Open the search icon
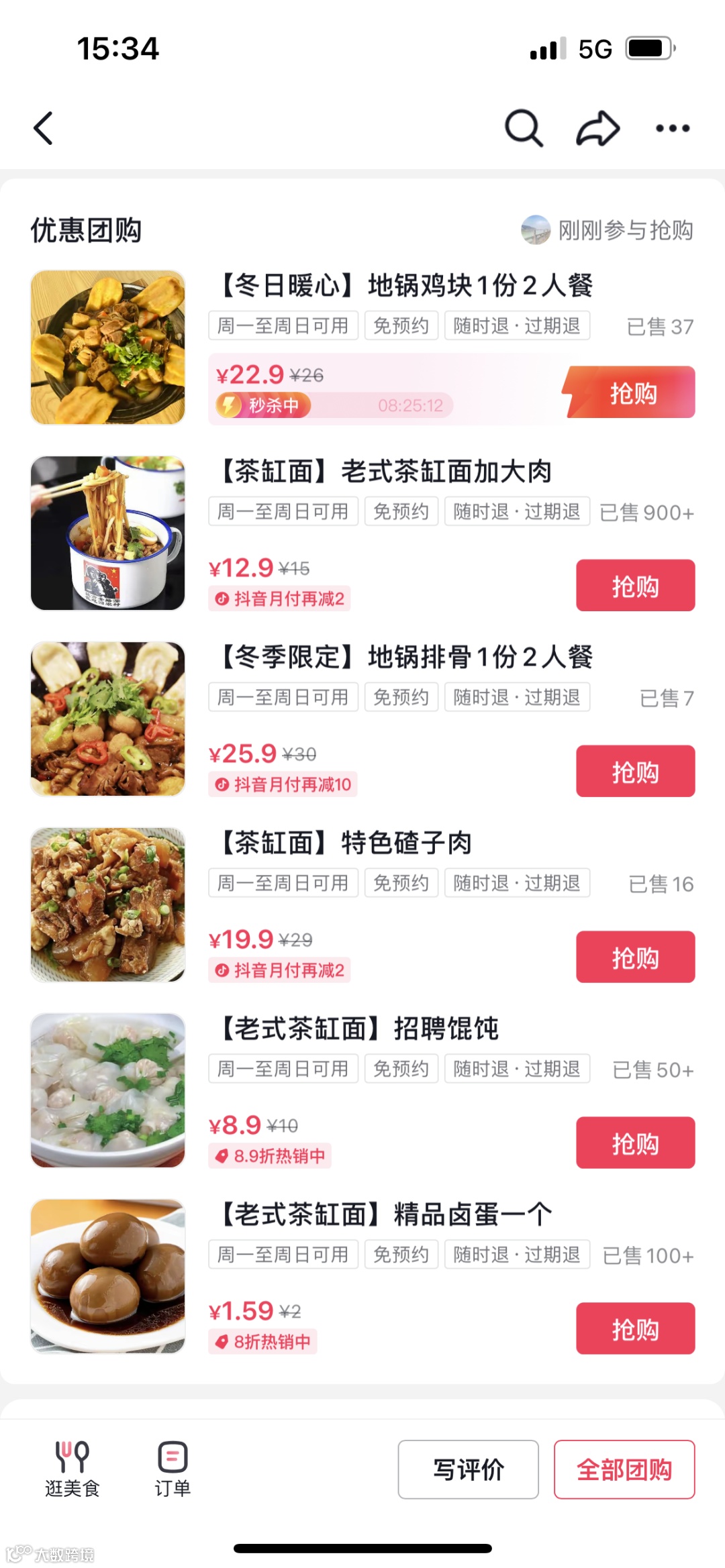The height and width of the screenshot is (1568, 725). [x=523, y=127]
